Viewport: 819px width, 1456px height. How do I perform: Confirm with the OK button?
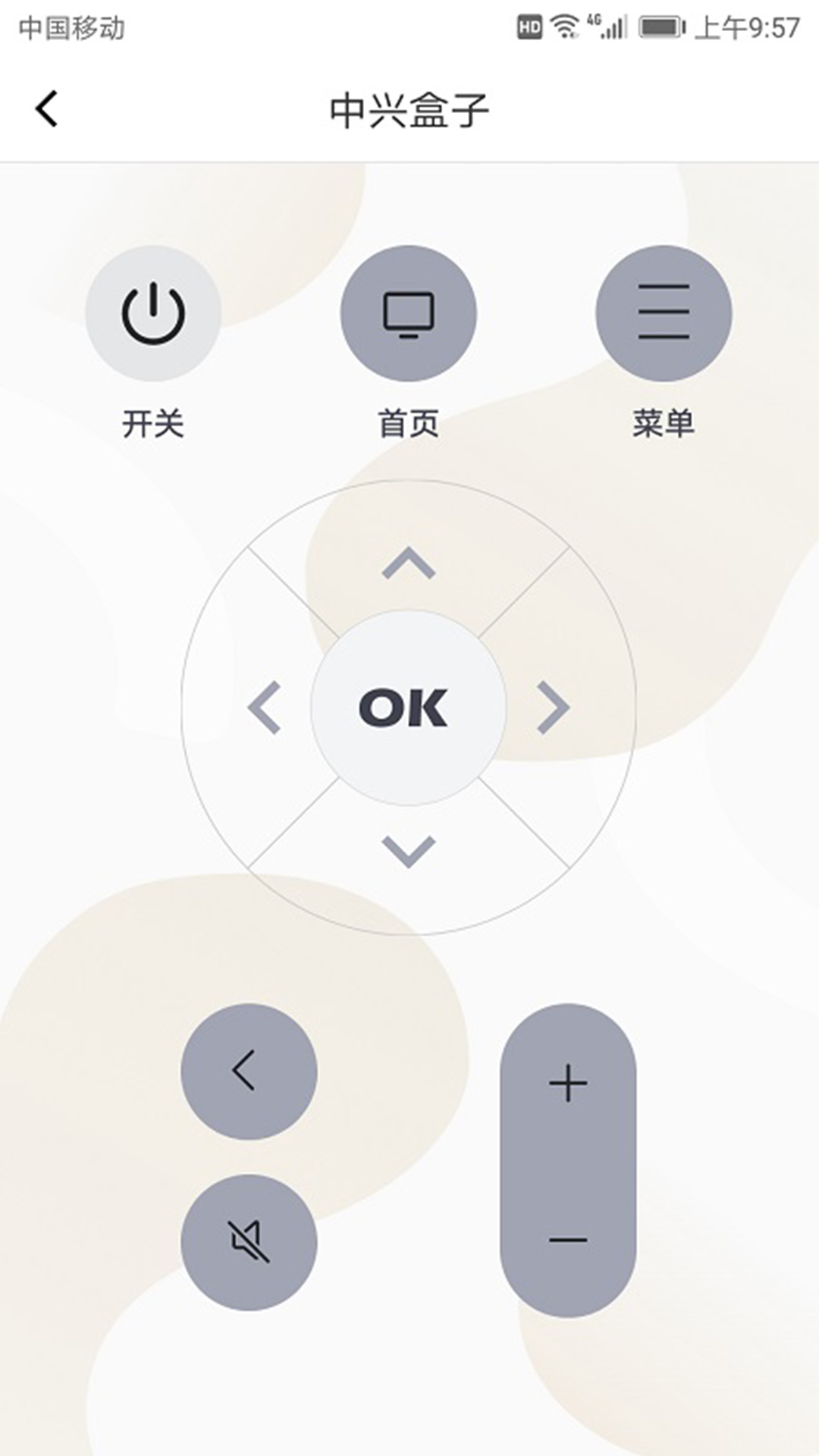[409, 708]
